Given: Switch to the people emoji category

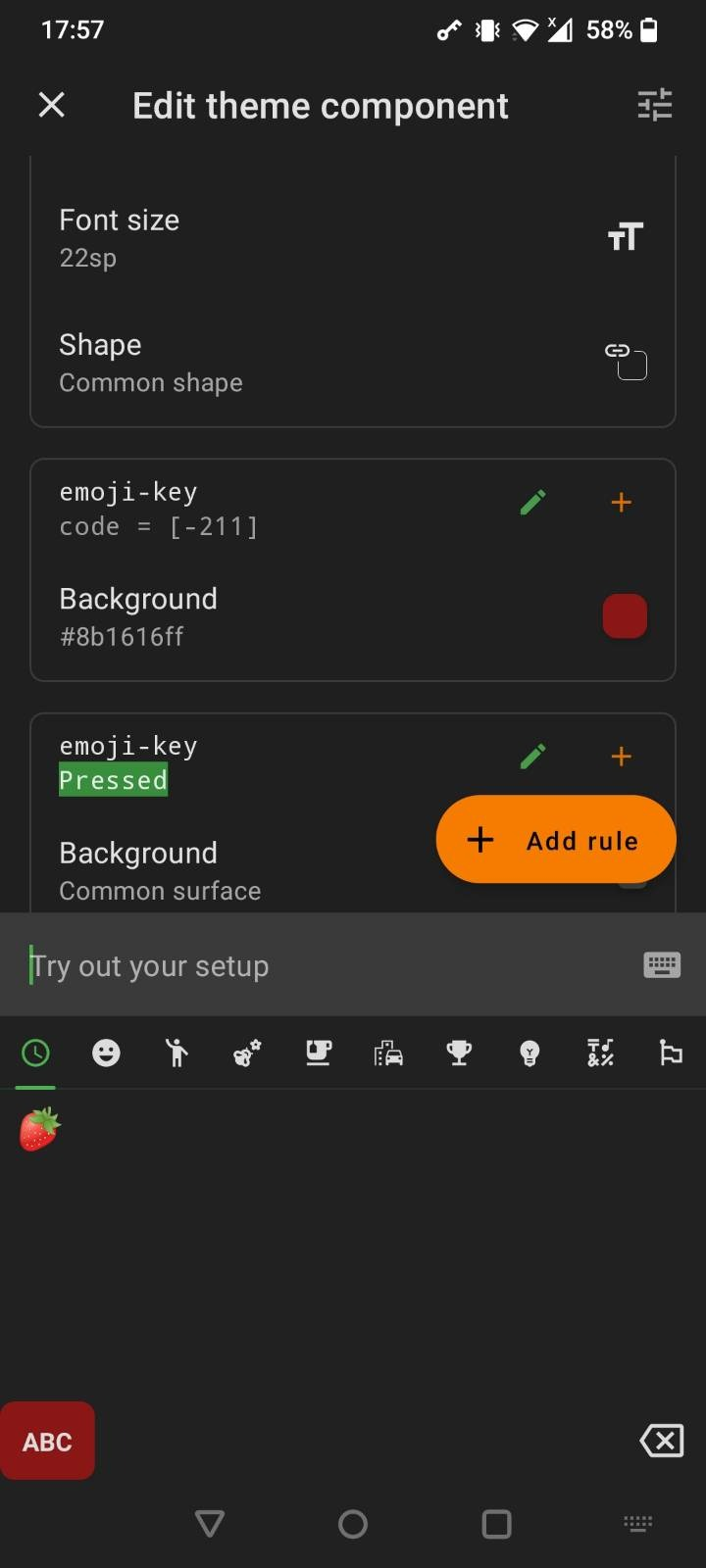Looking at the screenshot, I should click(x=176, y=1053).
